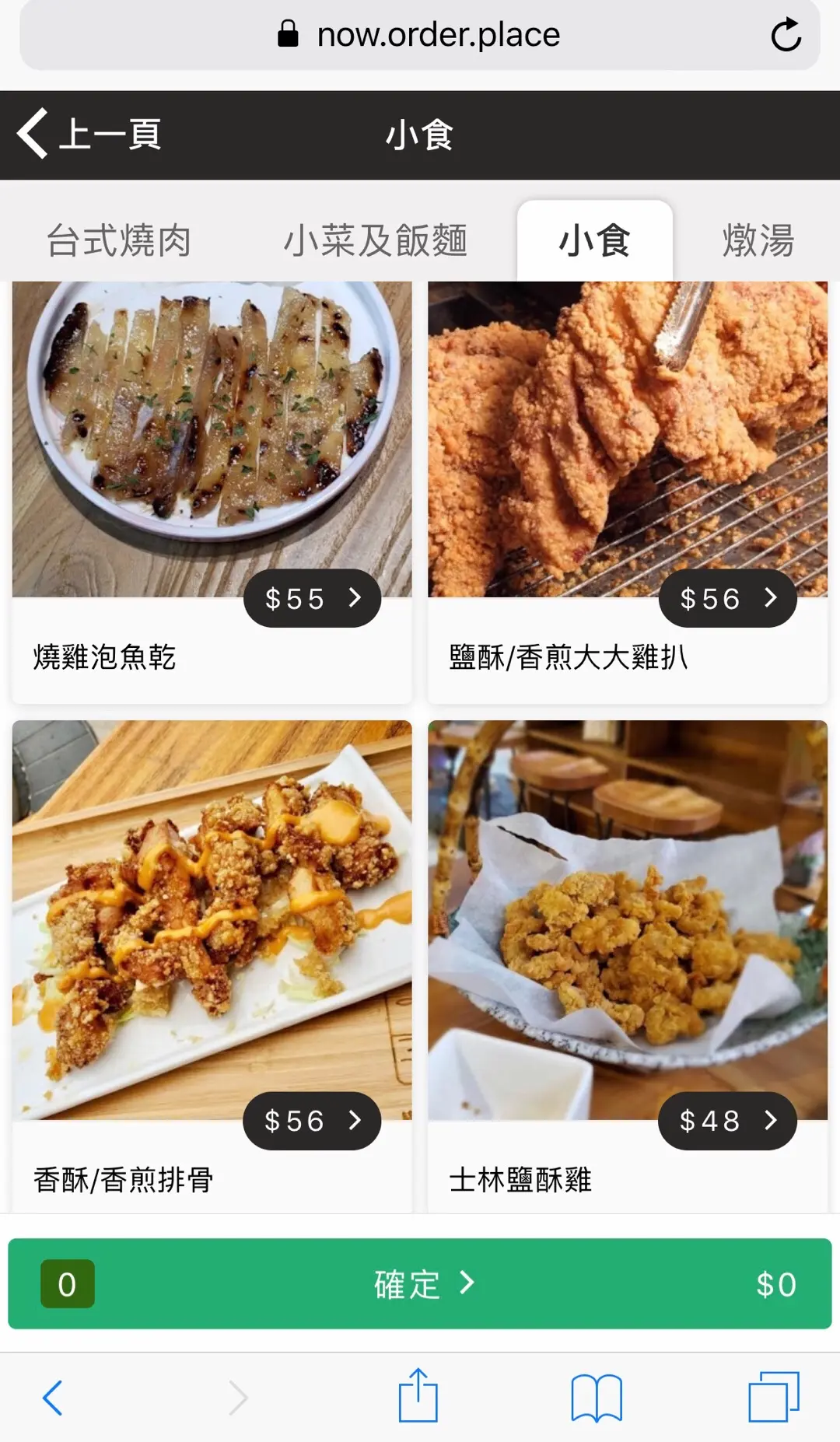Viewport: 840px width, 1442px height.
Task: Tap the now.order.place address bar
Action: [x=420, y=35]
